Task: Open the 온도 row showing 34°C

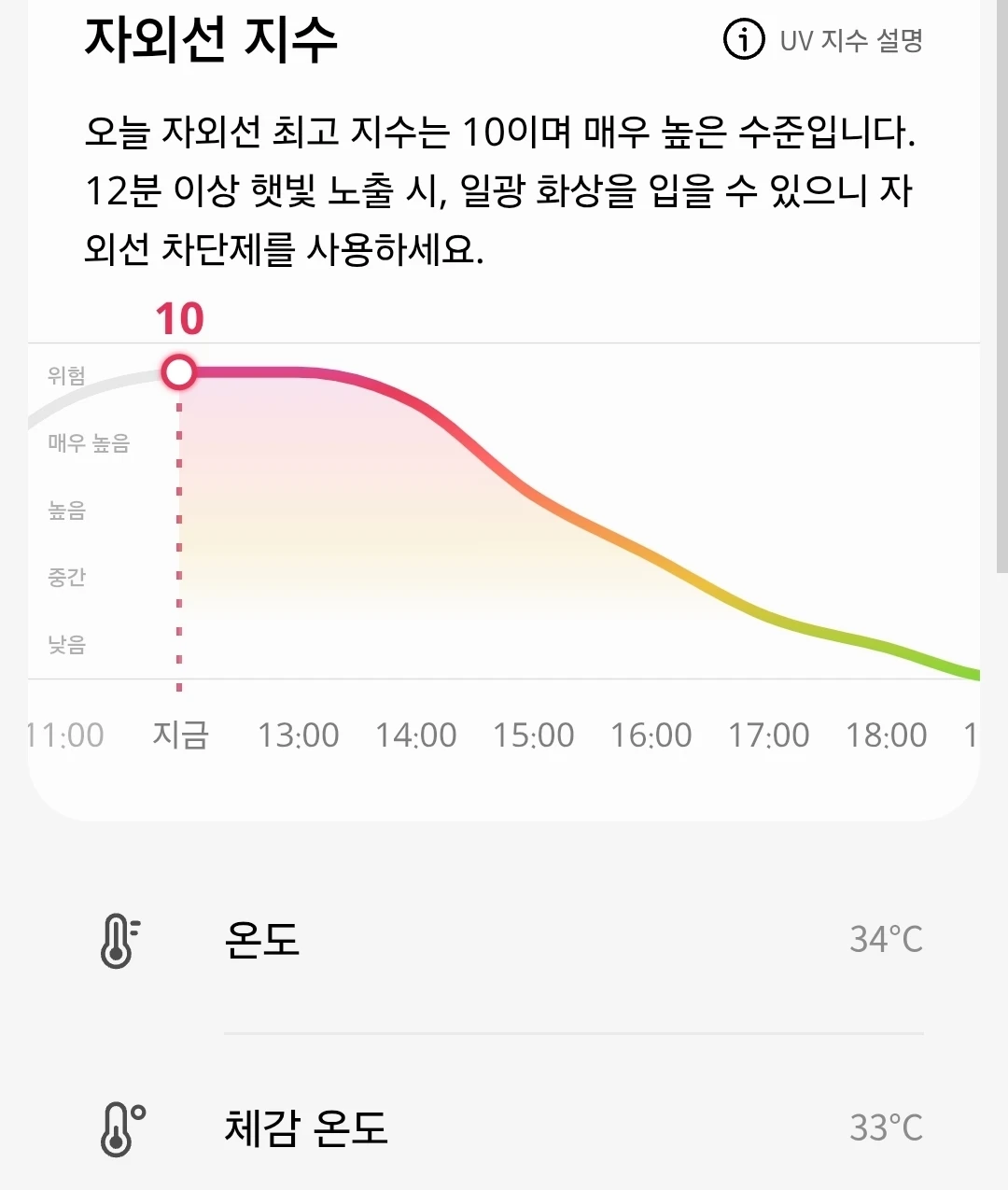Action: pyautogui.click(x=504, y=939)
